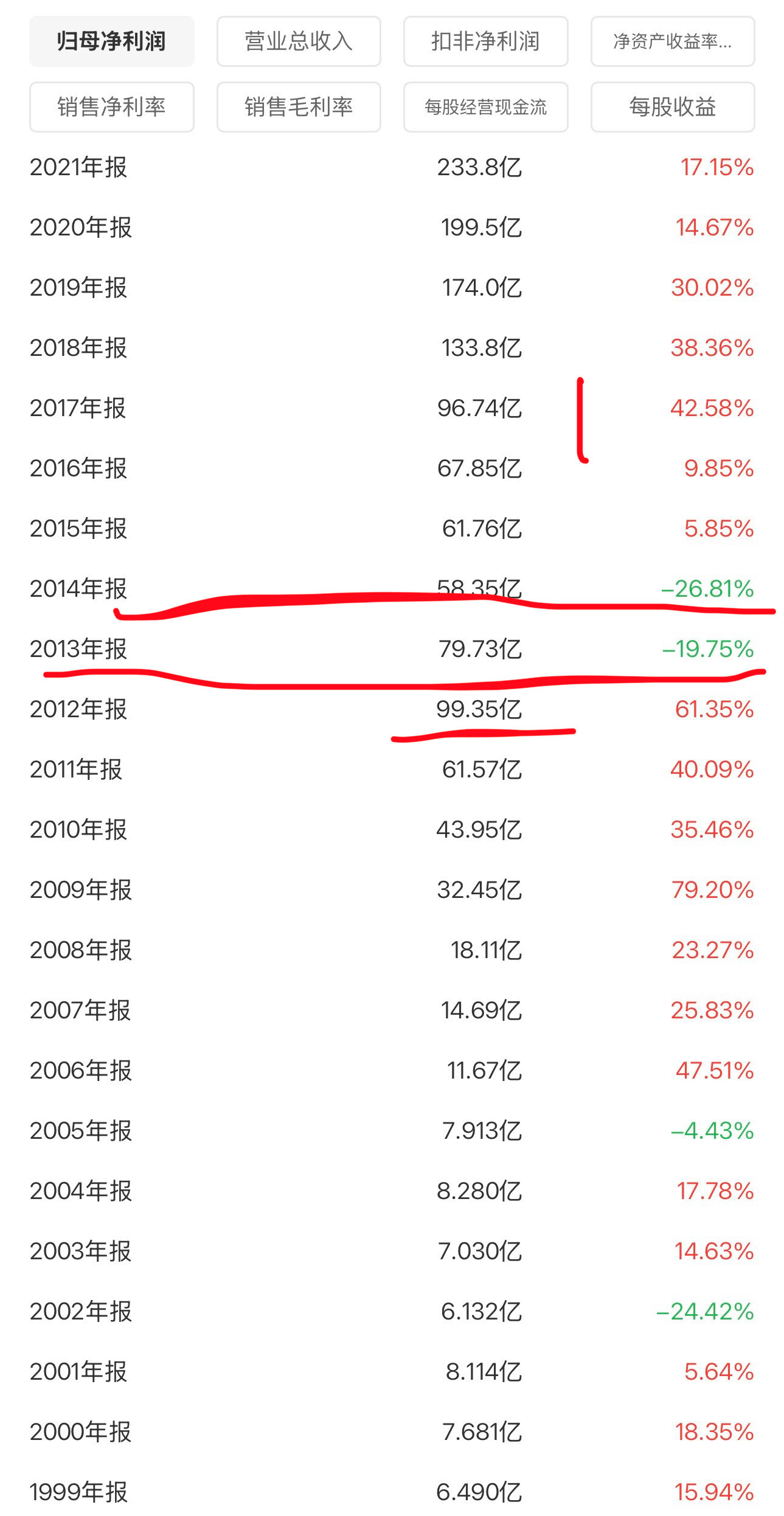
Task: Switch to 营业总收入 view
Action: 298,41
